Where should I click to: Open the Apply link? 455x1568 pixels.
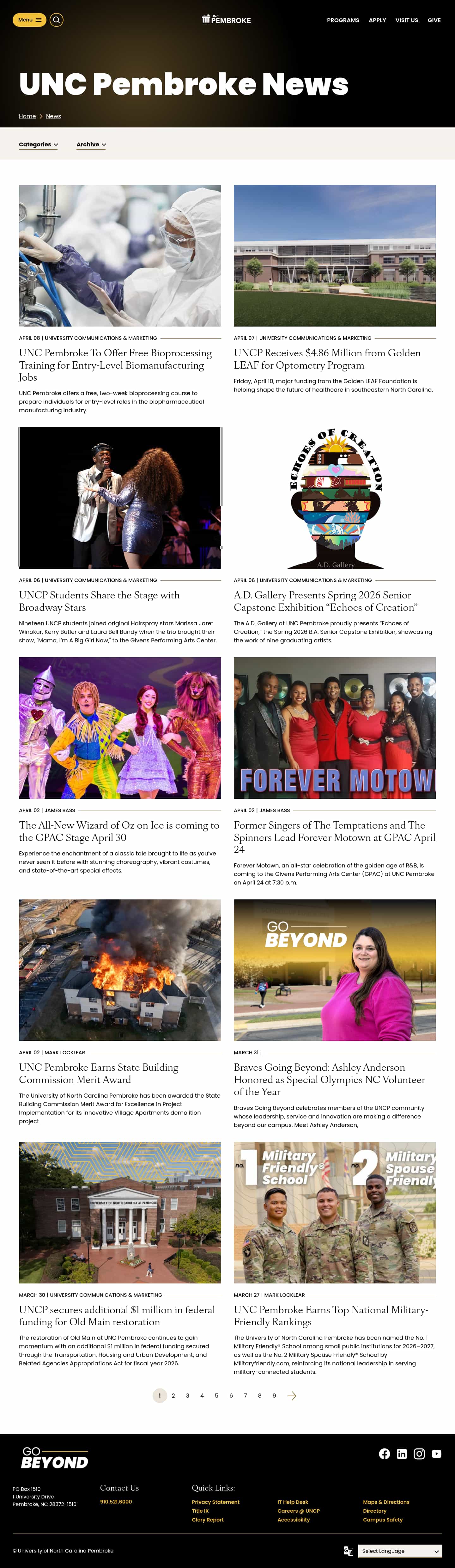coord(377,20)
